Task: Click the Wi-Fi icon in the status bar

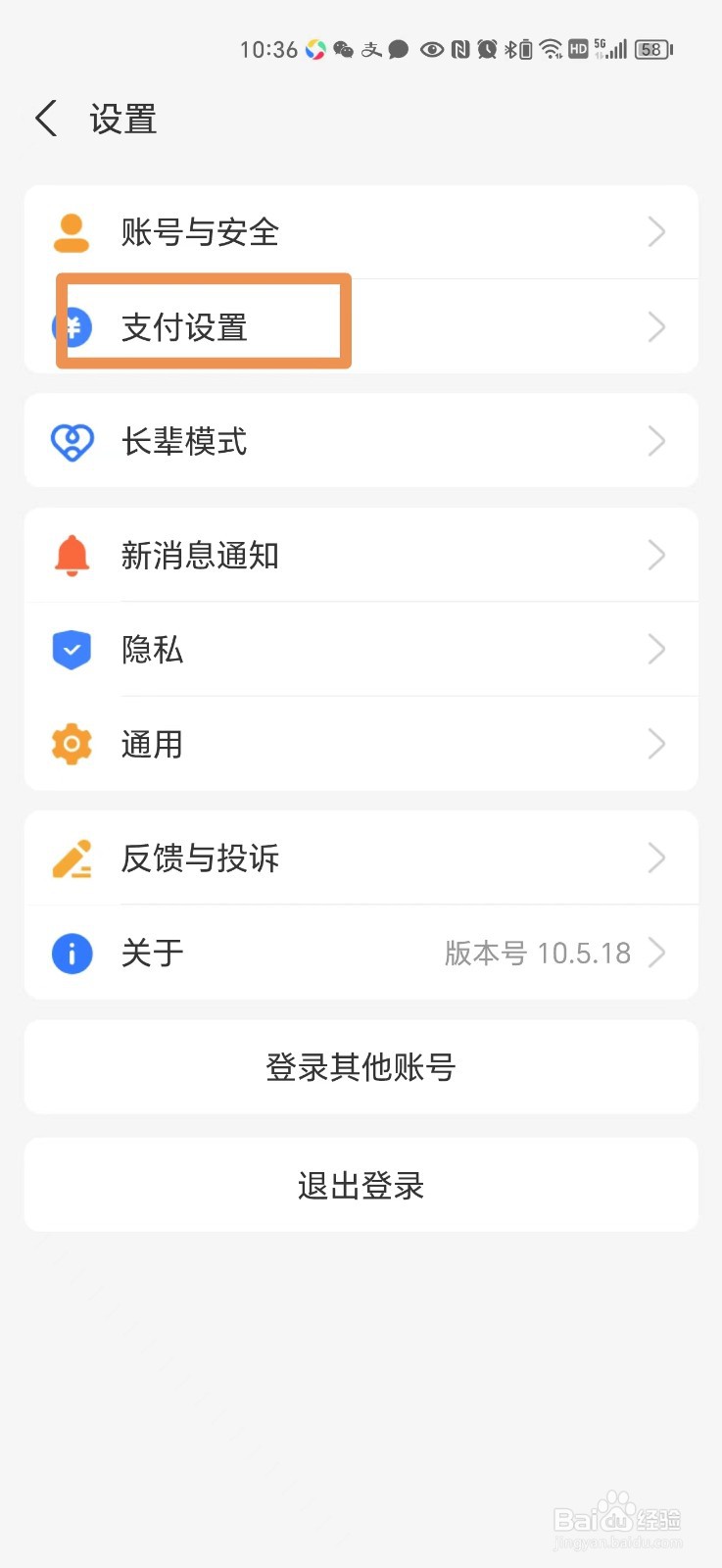Action: (551, 48)
